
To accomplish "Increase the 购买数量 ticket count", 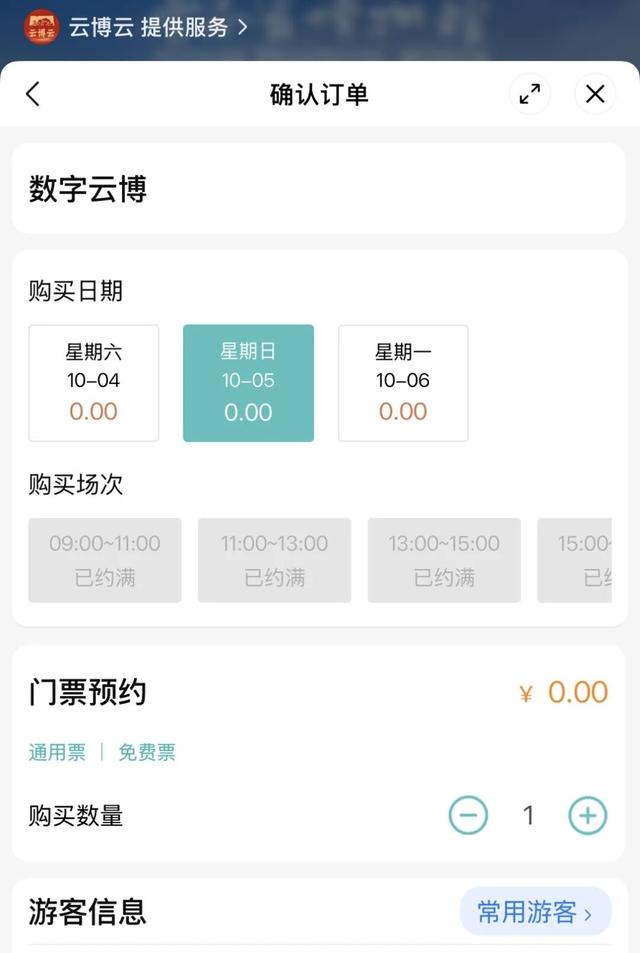I will [x=588, y=816].
